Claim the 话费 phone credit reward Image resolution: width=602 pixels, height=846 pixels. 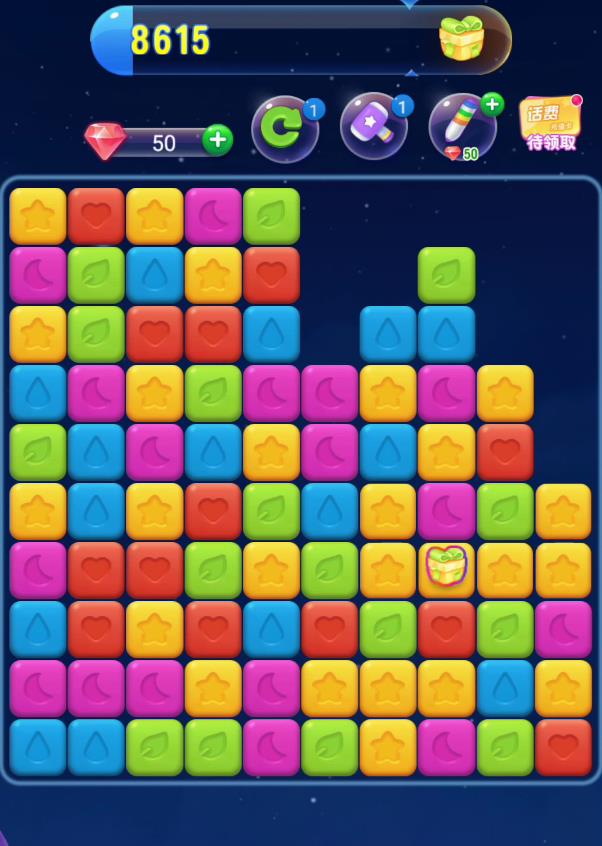point(549,124)
